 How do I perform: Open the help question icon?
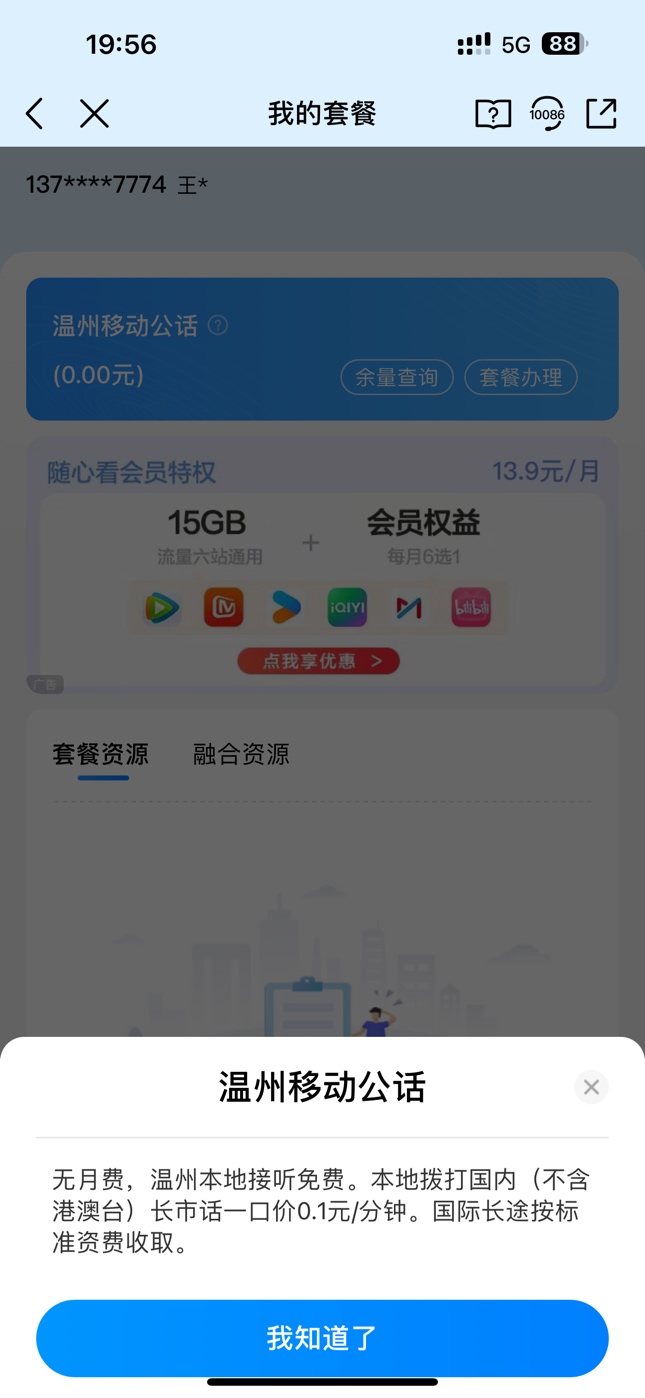coord(492,114)
